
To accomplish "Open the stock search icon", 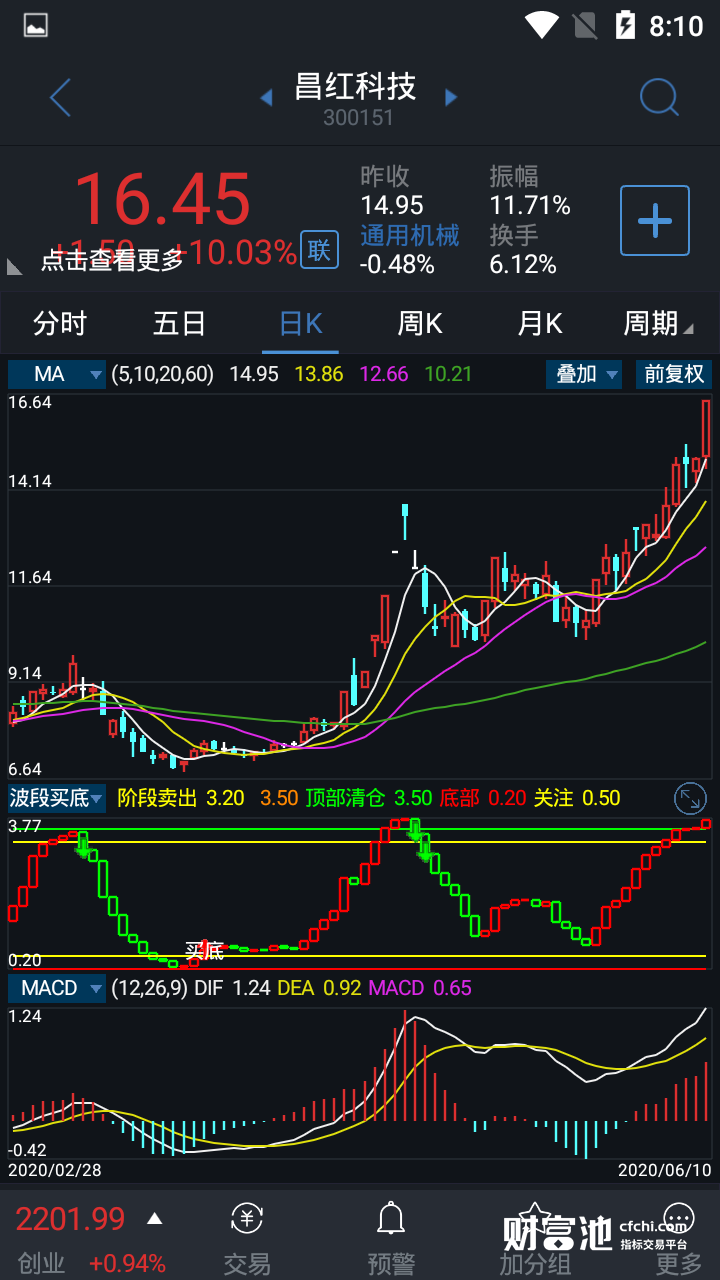I will [x=659, y=98].
